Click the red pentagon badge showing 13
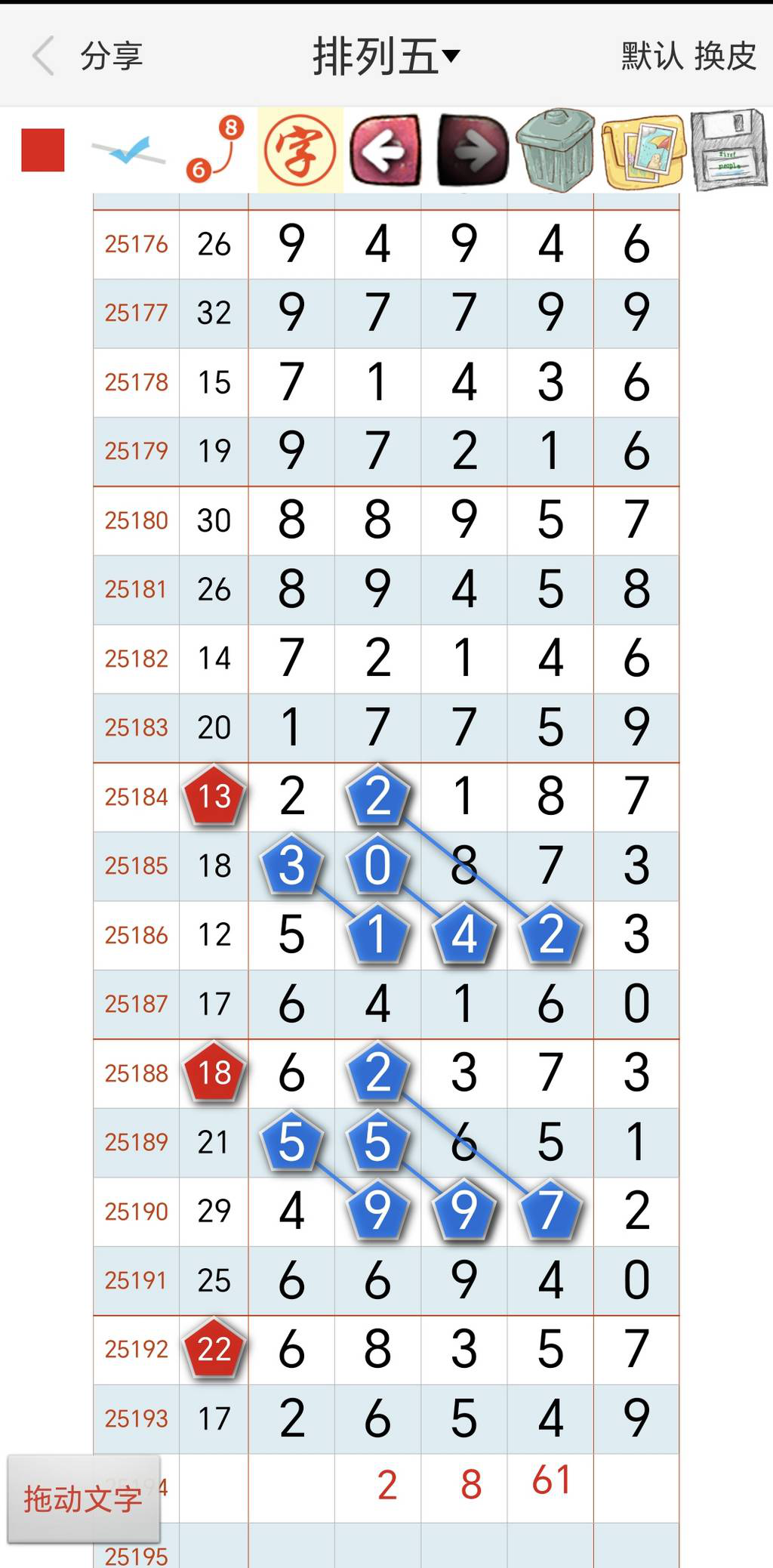This screenshot has width=773, height=1568. click(x=213, y=797)
